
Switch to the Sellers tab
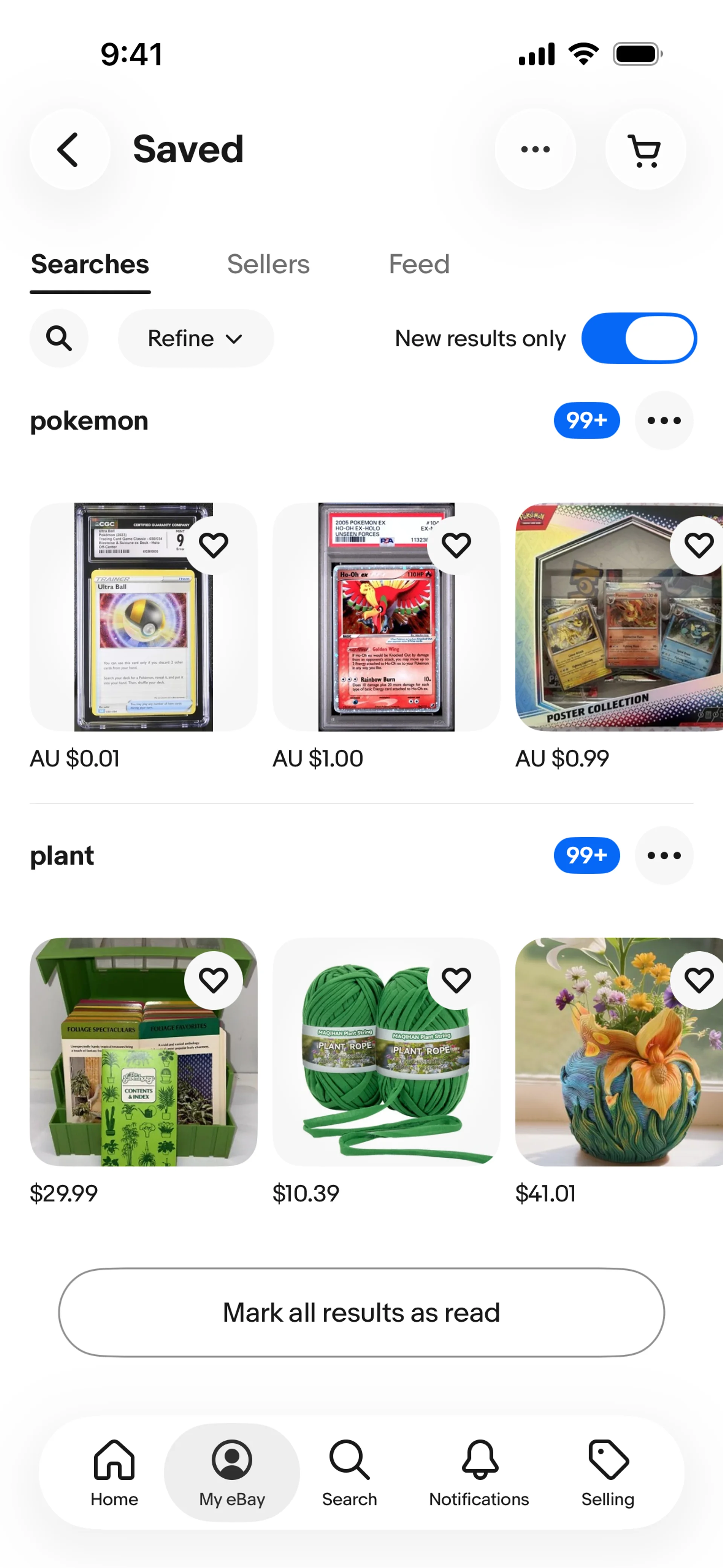(x=268, y=264)
